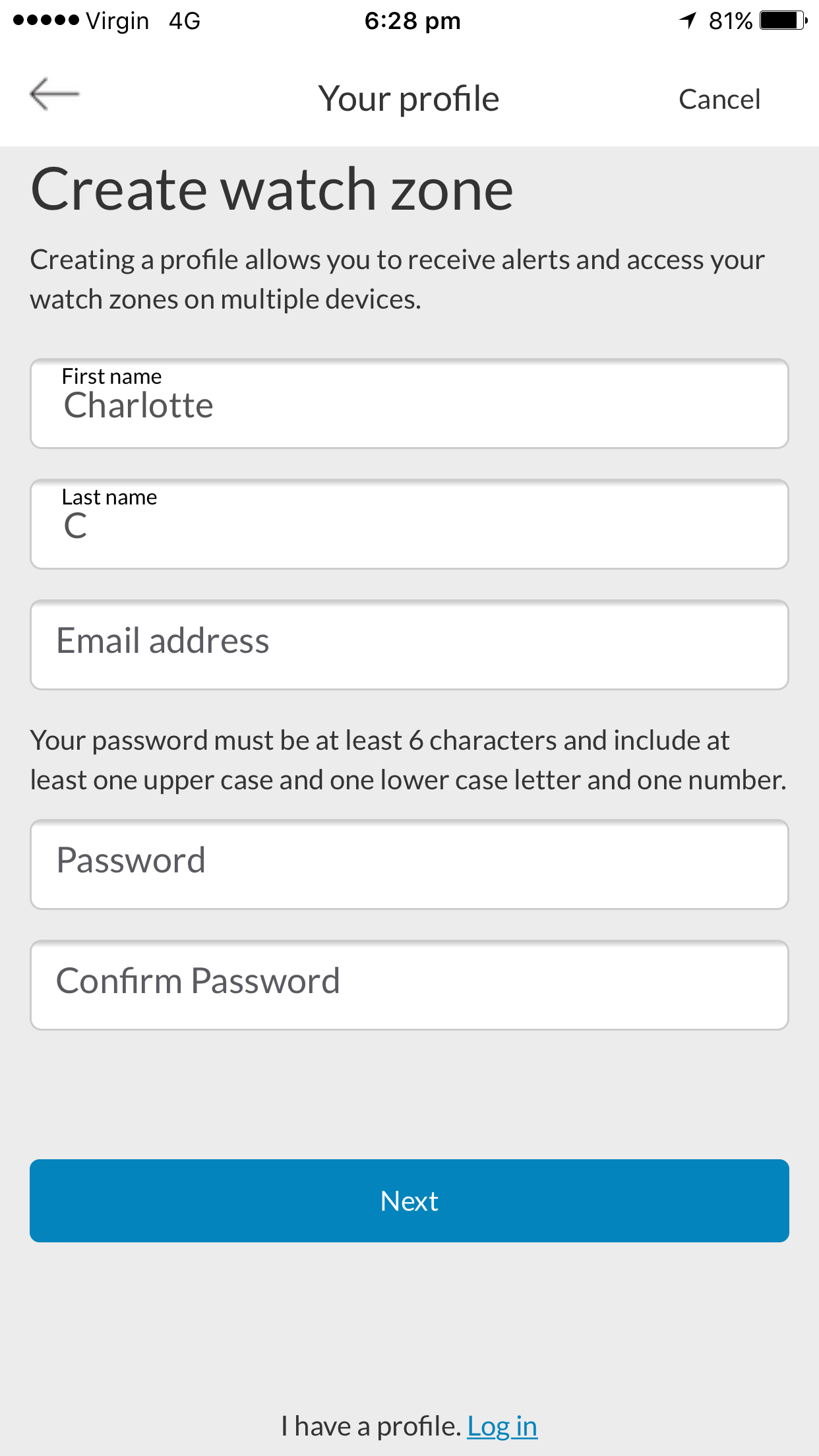Tap the Password field

click(x=409, y=864)
